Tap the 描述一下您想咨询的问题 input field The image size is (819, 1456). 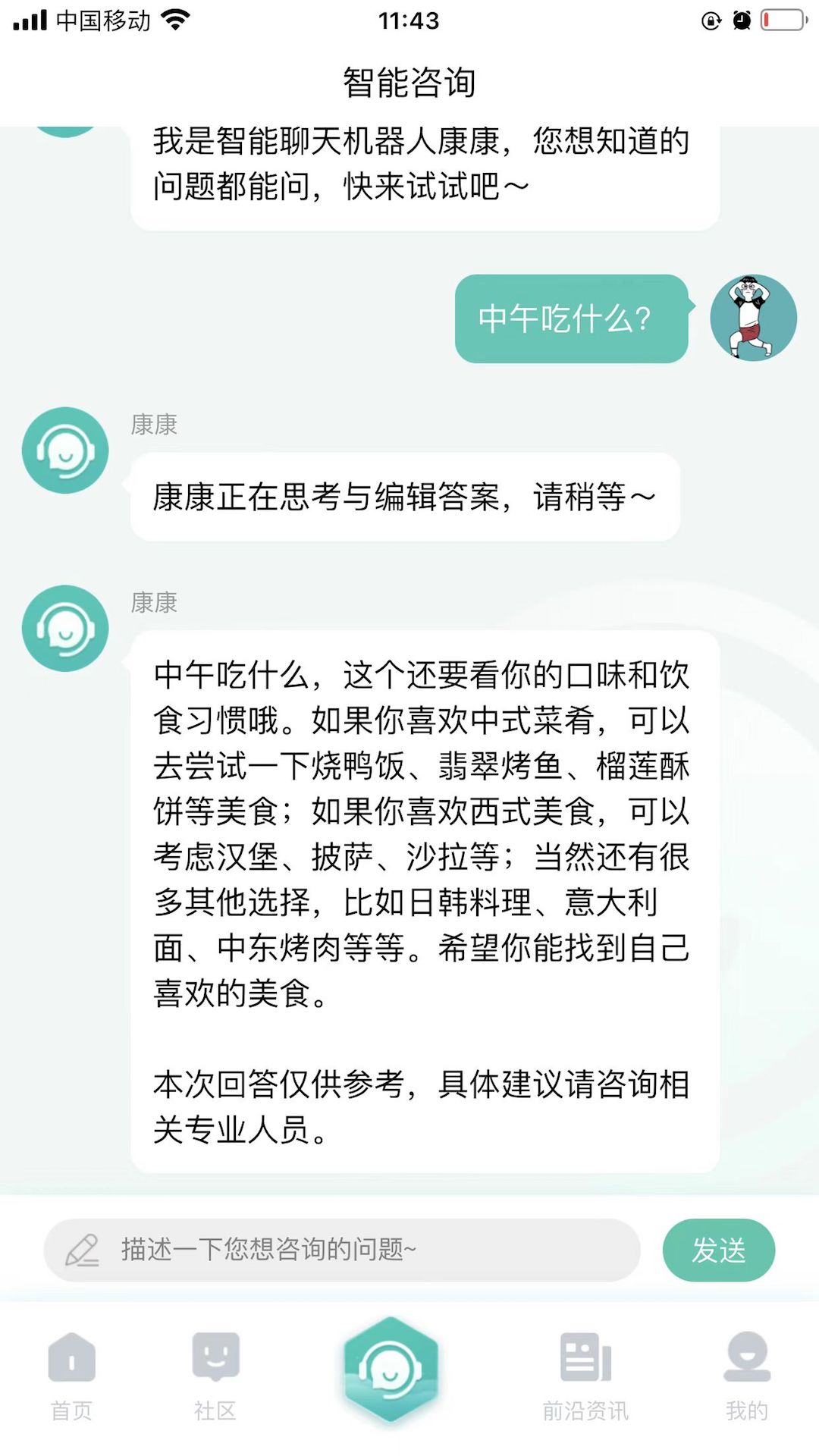coord(341,1250)
